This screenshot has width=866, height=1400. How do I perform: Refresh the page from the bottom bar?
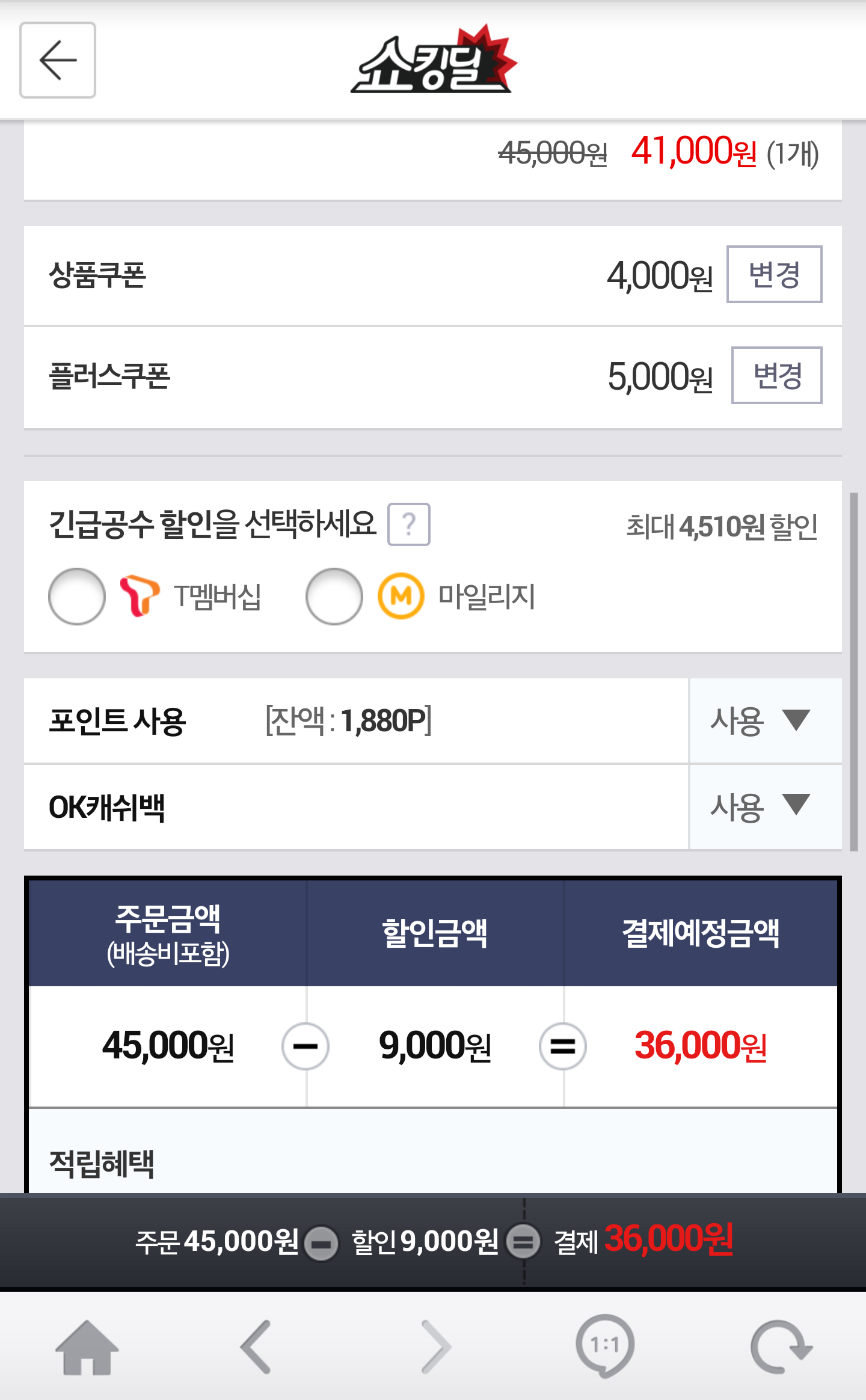pyautogui.click(x=781, y=1347)
